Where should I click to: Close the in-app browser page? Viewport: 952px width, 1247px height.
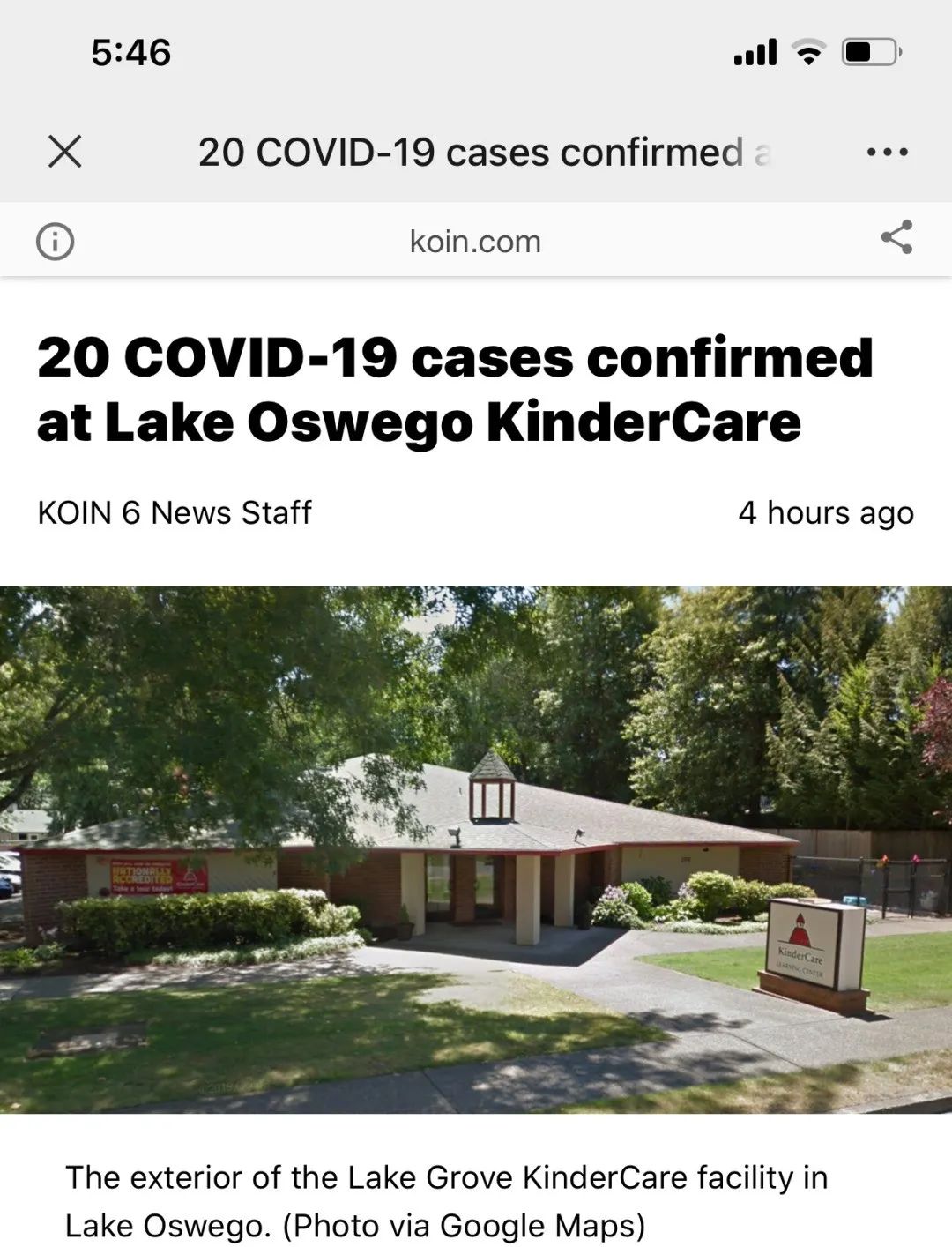(65, 152)
